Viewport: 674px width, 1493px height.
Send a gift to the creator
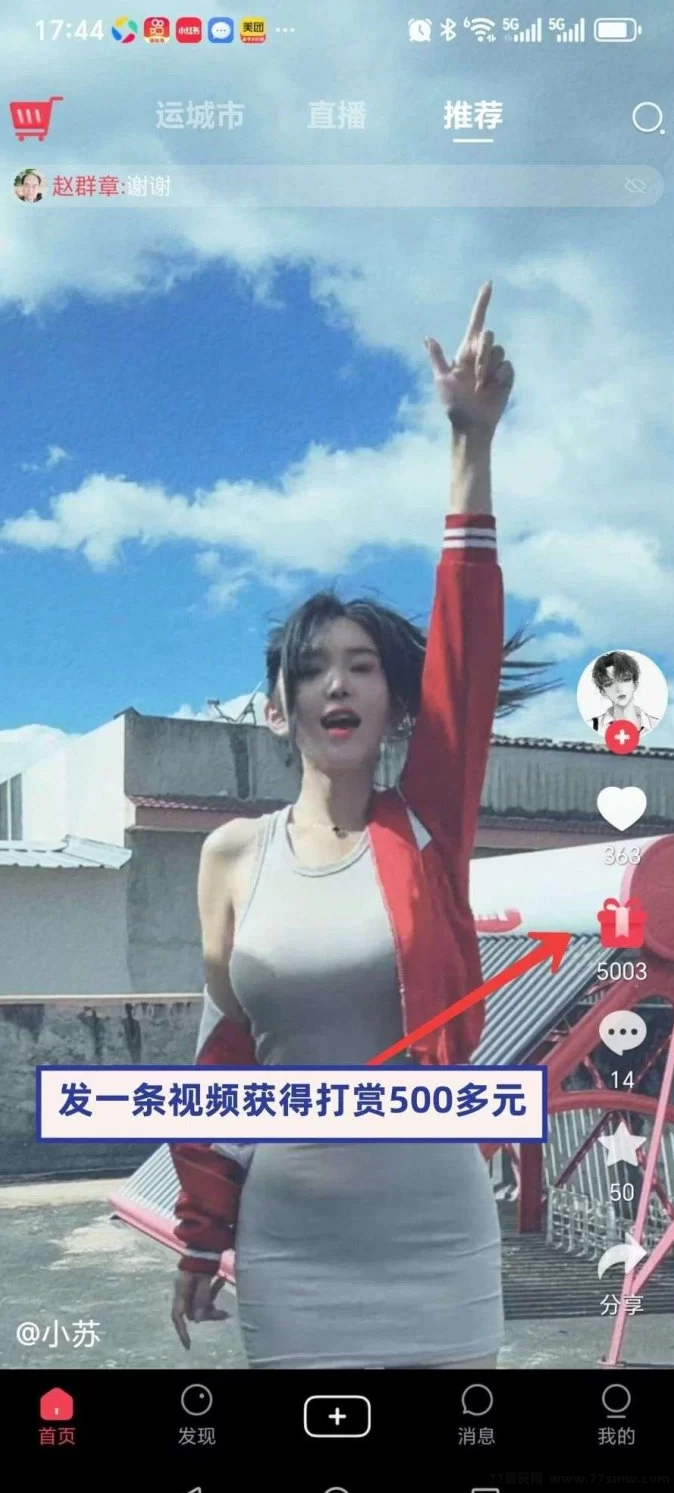(622, 922)
